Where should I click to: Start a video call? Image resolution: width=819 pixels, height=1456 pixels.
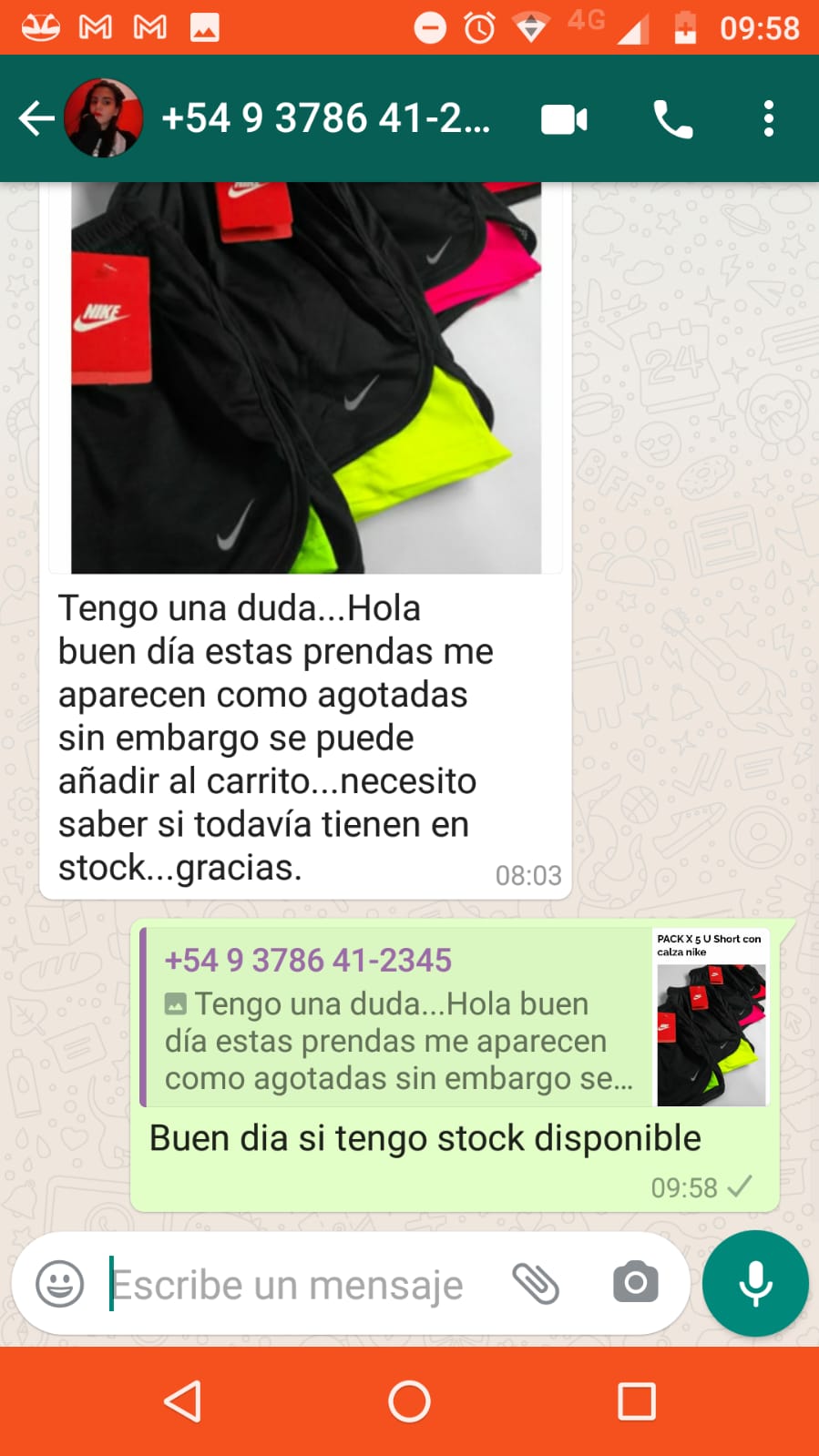[564, 119]
